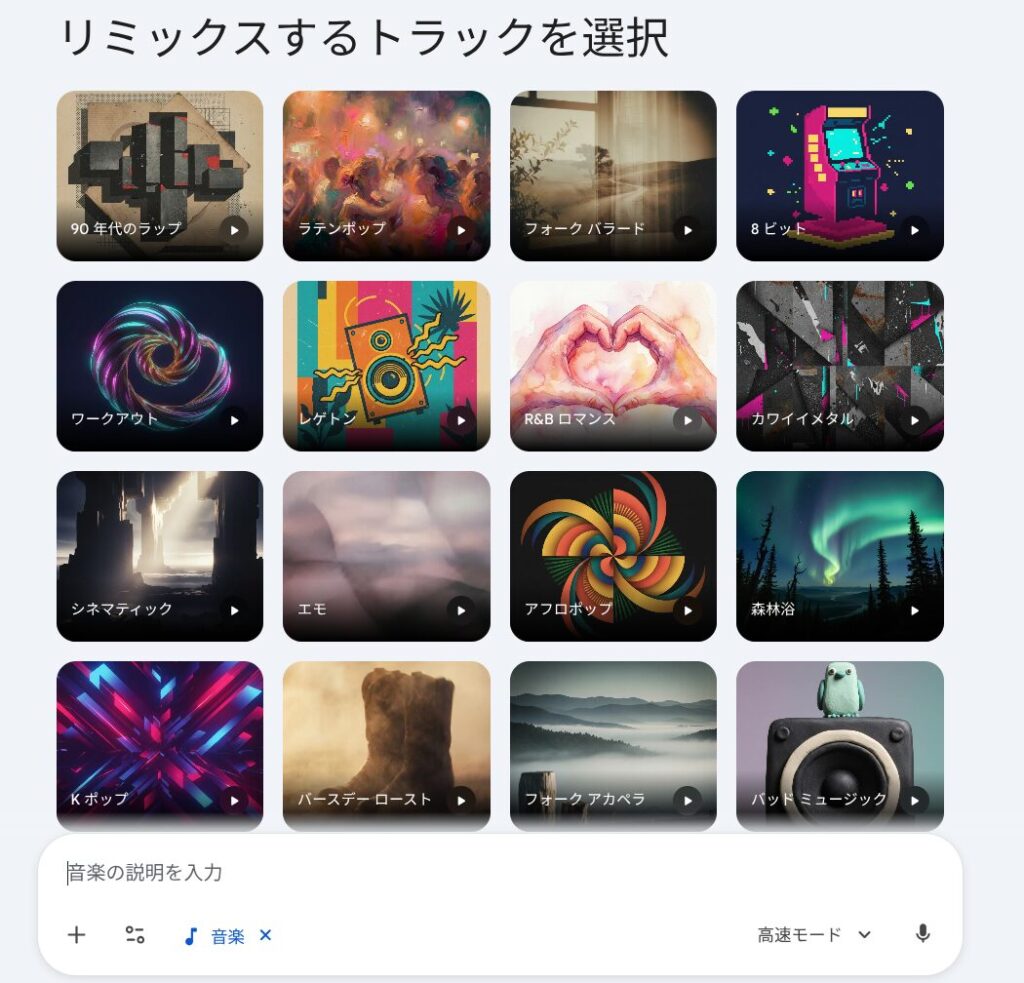The width and height of the screenshot is (1024, 983).
Task: Play the R&B ロマンス preview
Action: (687, 420)
